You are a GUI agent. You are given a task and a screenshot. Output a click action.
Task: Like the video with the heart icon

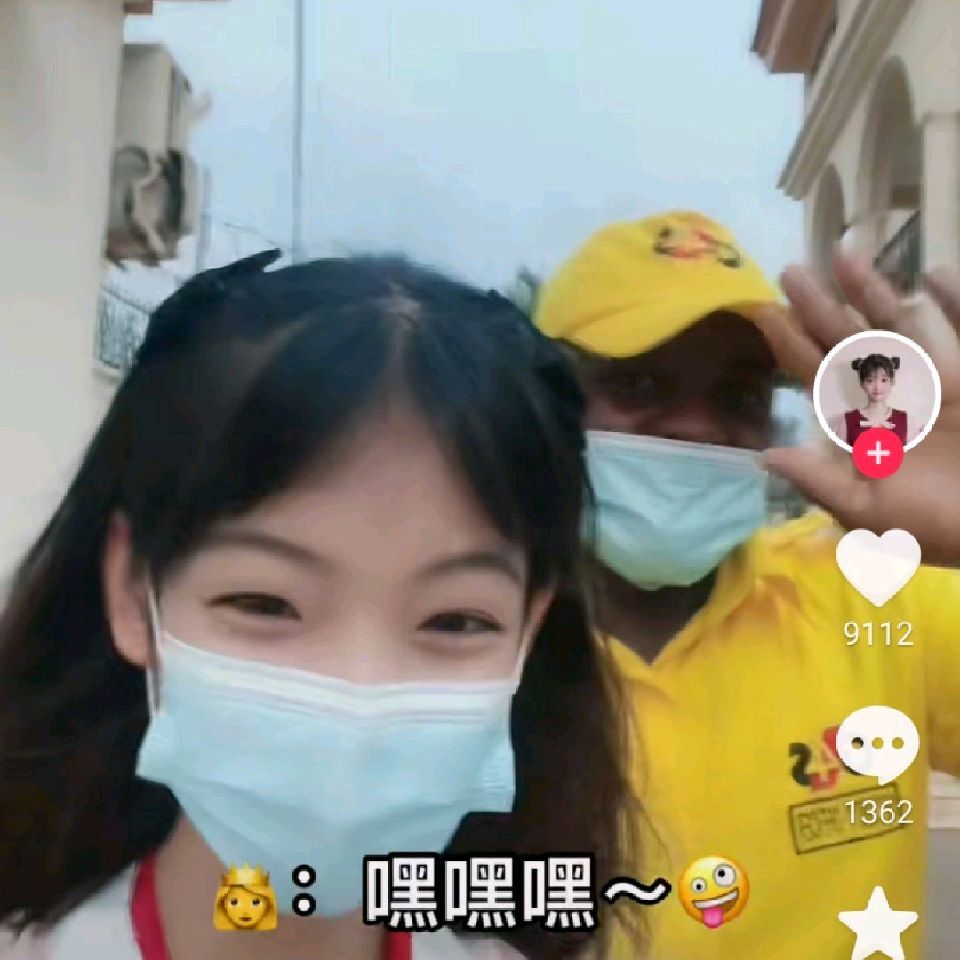tap(878, 566)
